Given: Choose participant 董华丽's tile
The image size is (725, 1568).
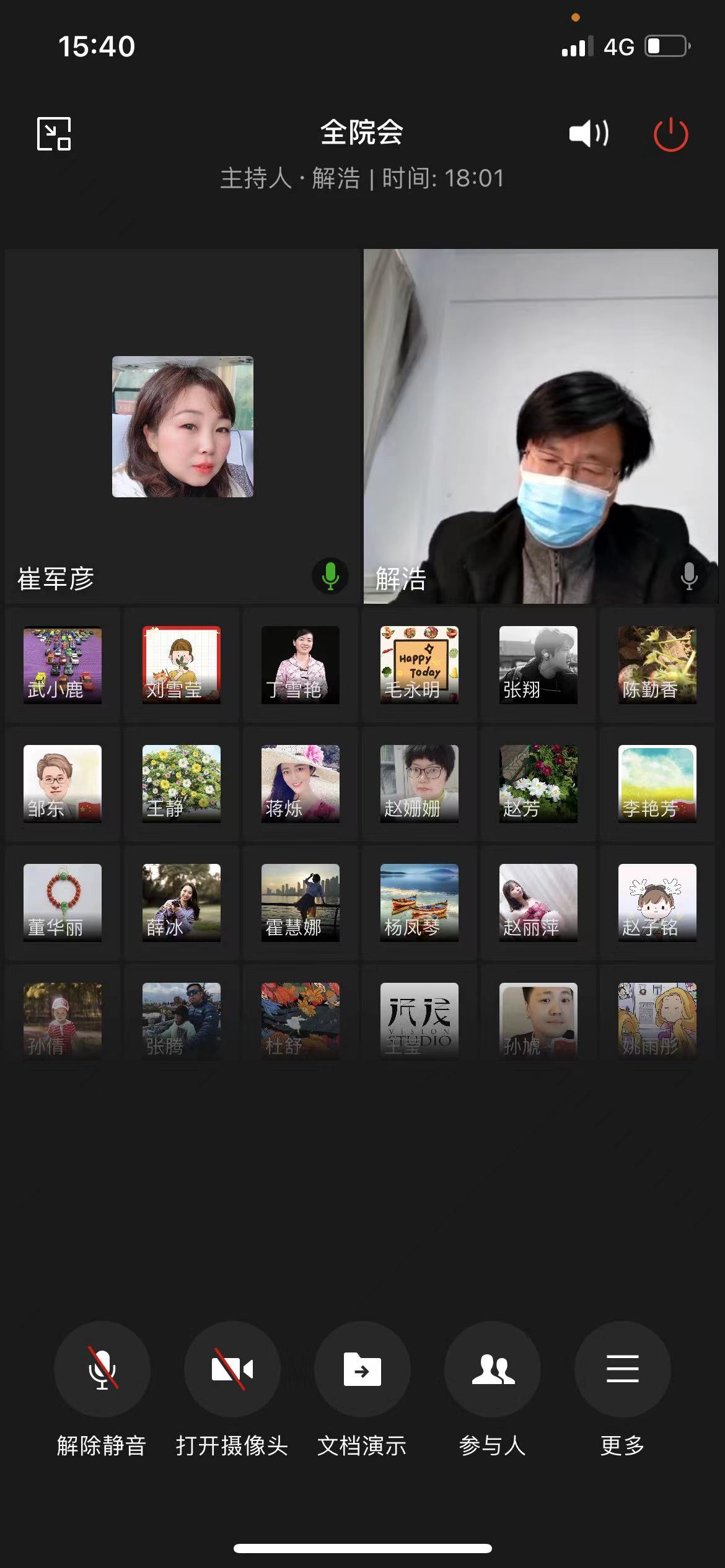Looking at the screenshot, I should coord(63,902).
